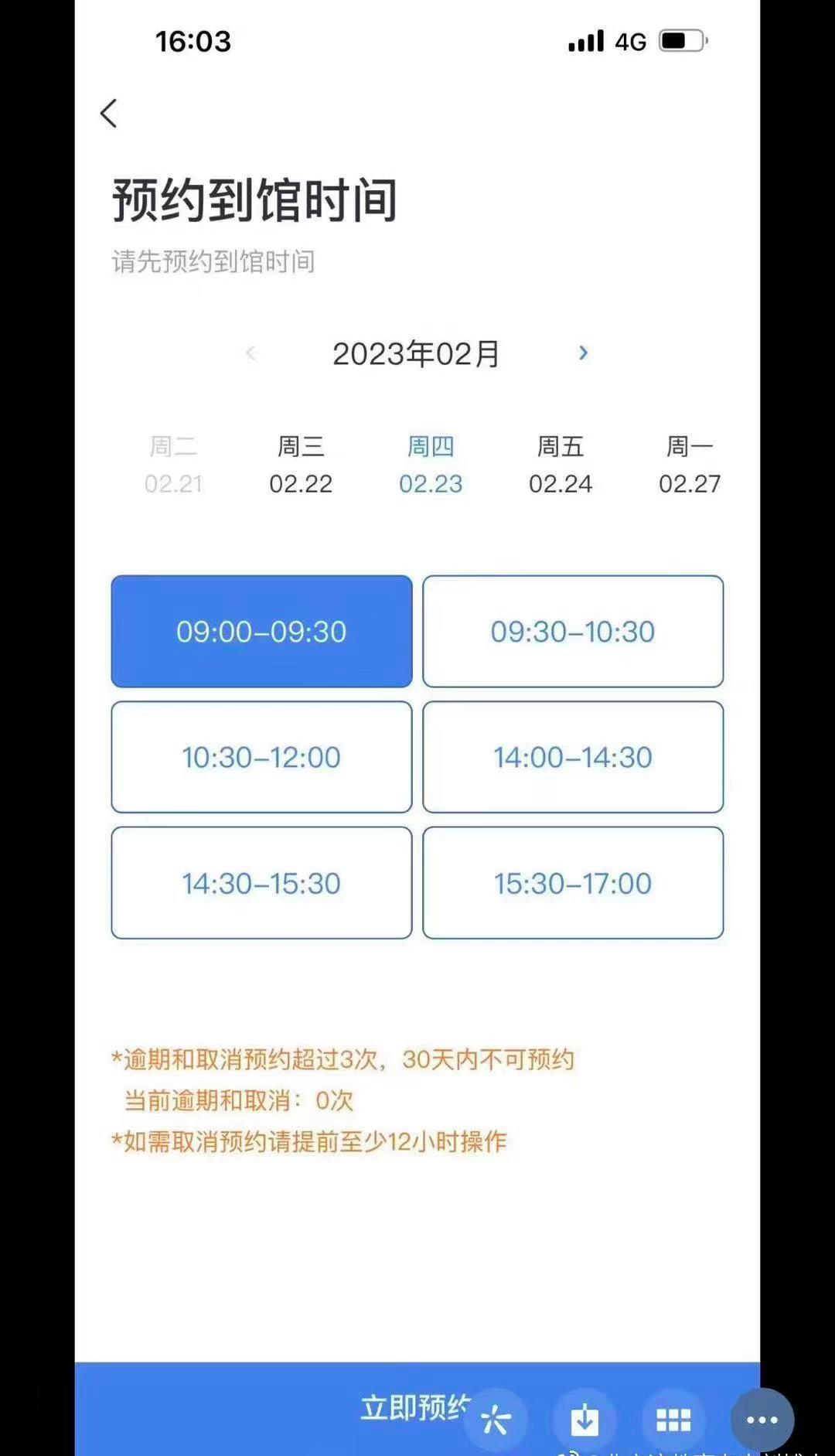This screenshot has height=1456, width=835.
Task: Select the 10:30–12:00 time slot
Action: 261,757
